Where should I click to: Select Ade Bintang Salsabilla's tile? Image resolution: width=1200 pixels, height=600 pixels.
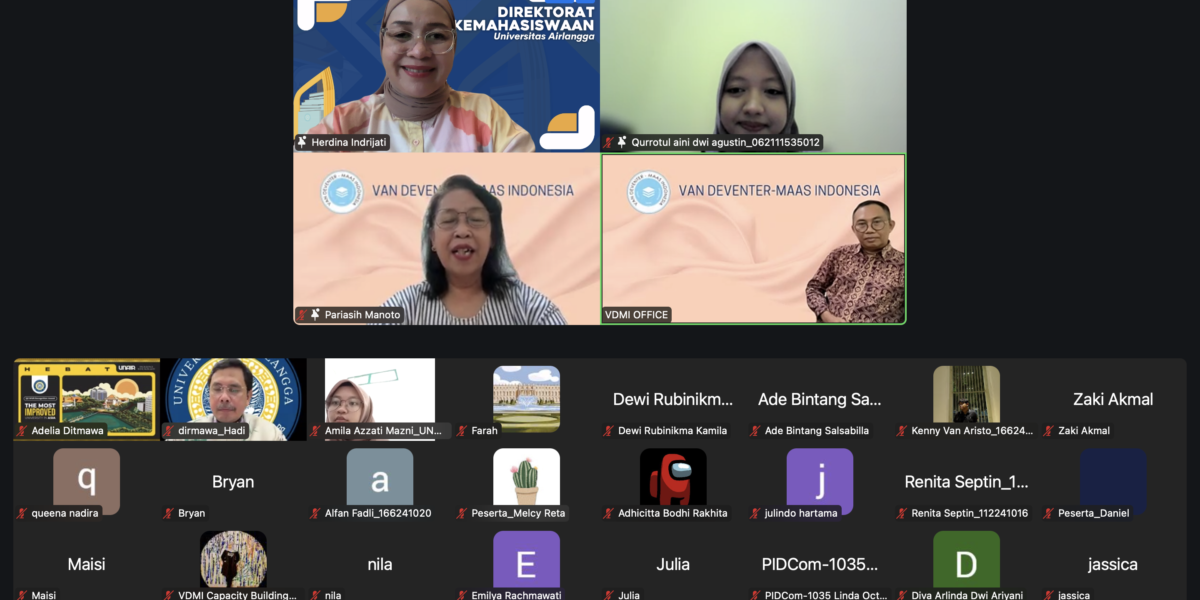point(819,399)
